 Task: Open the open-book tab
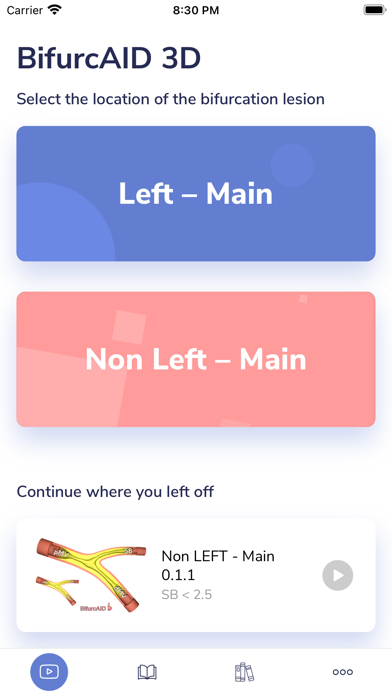click(147, 672)
